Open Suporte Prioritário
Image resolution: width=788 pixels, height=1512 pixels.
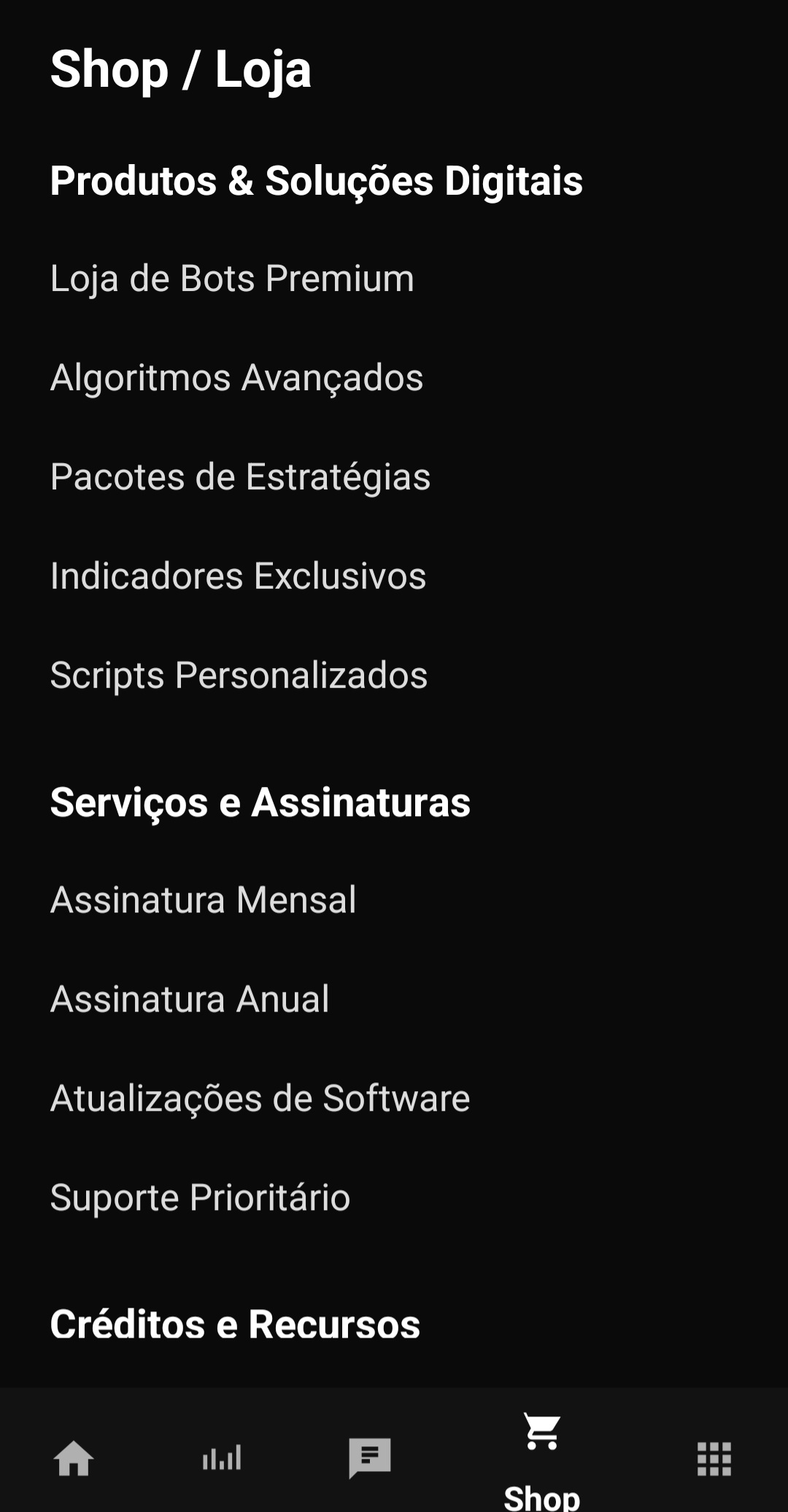point(200,1197)
